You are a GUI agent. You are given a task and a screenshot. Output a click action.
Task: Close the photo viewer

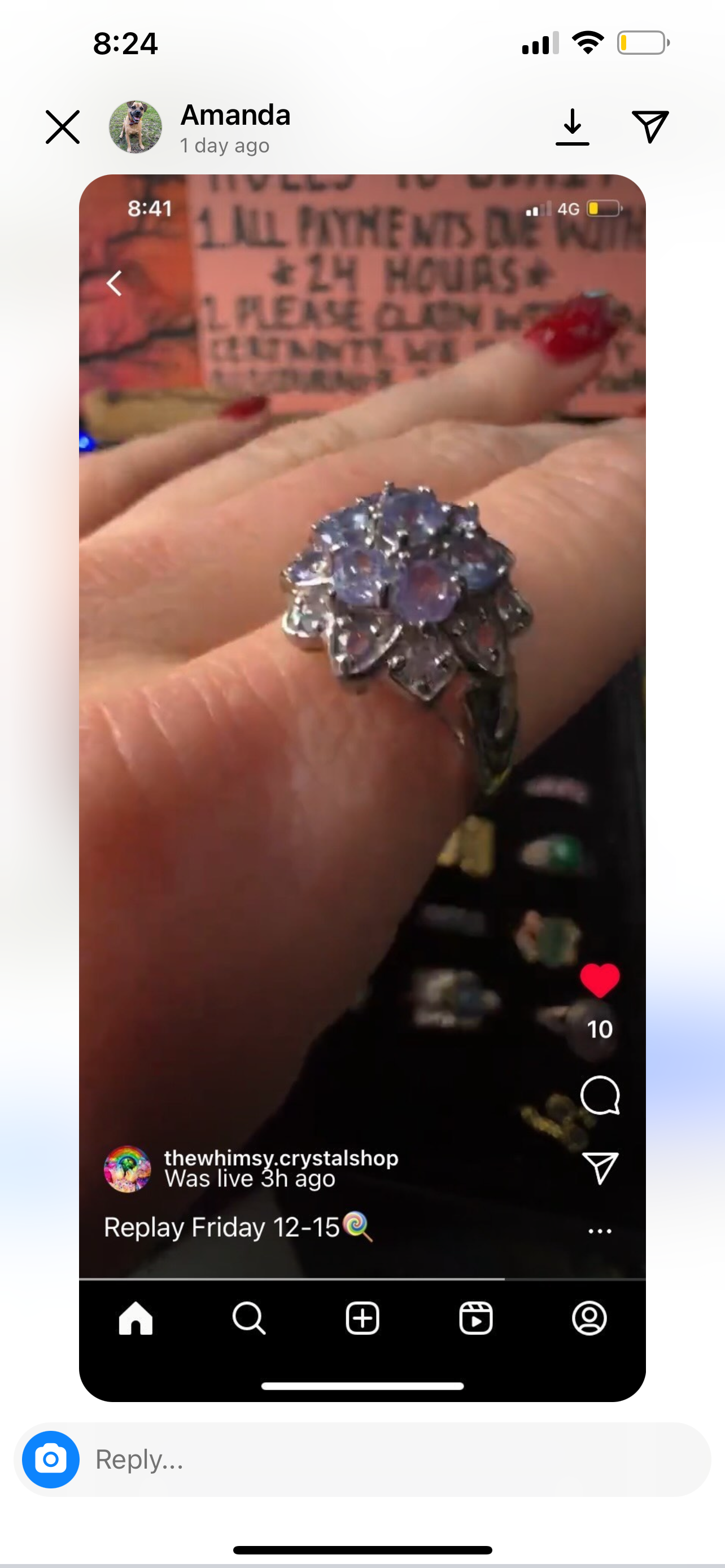click(x=63, y=127)
